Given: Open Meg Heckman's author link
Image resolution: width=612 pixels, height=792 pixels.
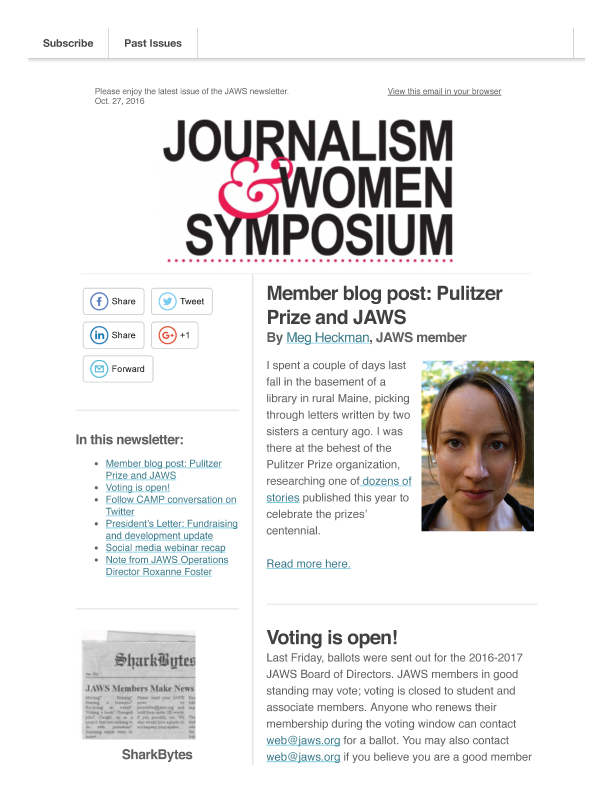Looking at the screenshot, I should click(x=327, y=338).
